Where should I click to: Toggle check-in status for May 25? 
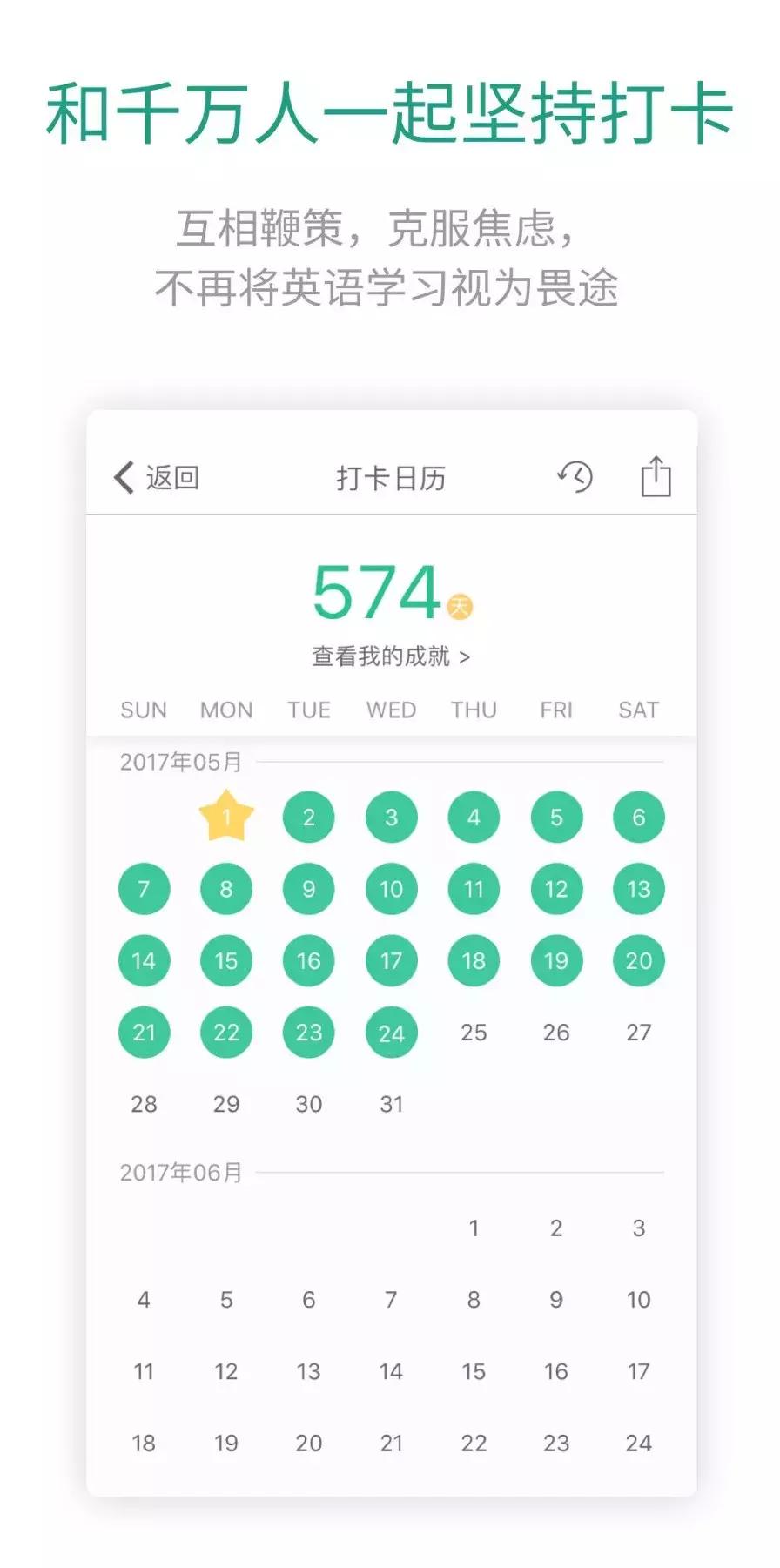coord(474,1033)
